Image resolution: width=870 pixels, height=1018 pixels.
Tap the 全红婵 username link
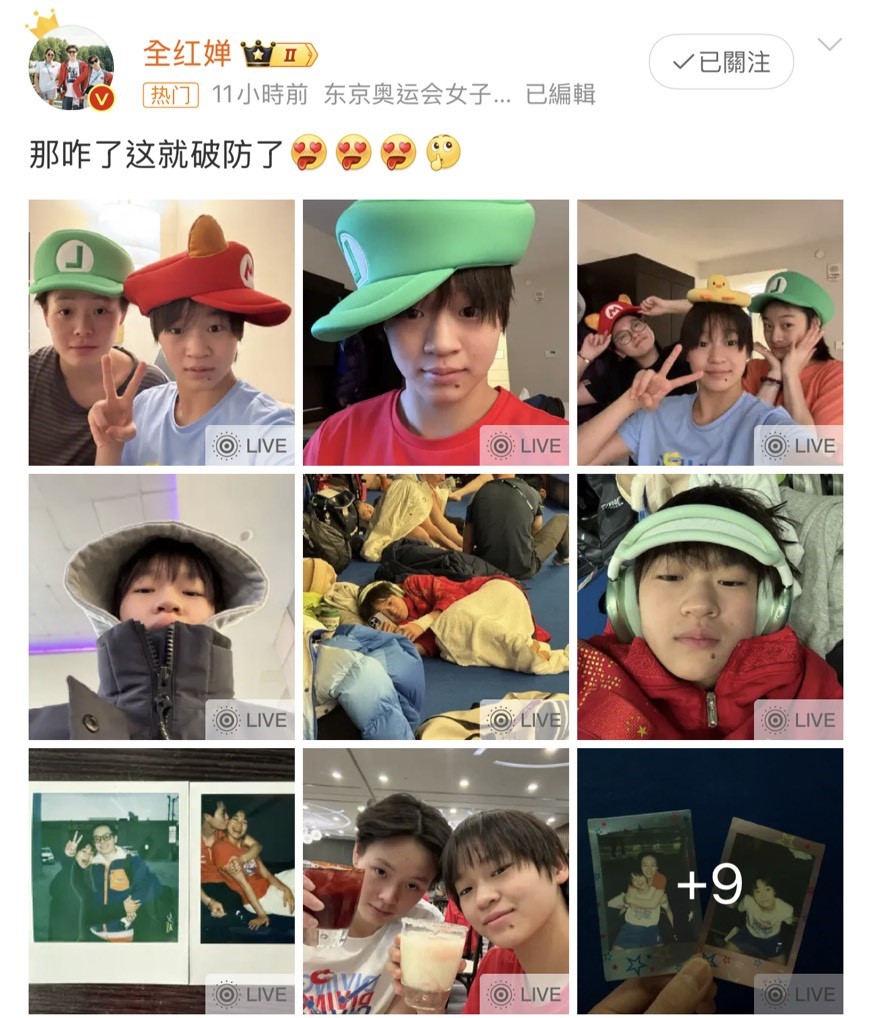[x=187, y=52]
